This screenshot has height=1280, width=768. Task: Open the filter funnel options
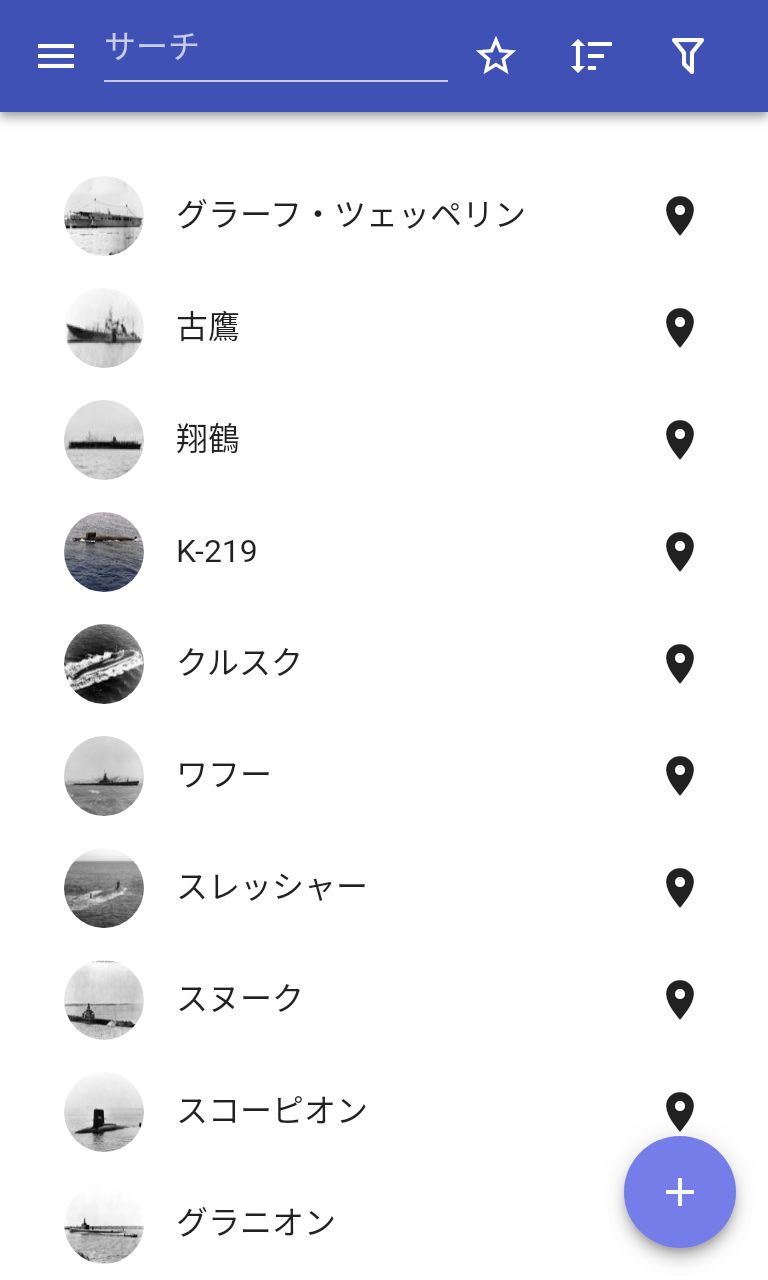(687, 56)
